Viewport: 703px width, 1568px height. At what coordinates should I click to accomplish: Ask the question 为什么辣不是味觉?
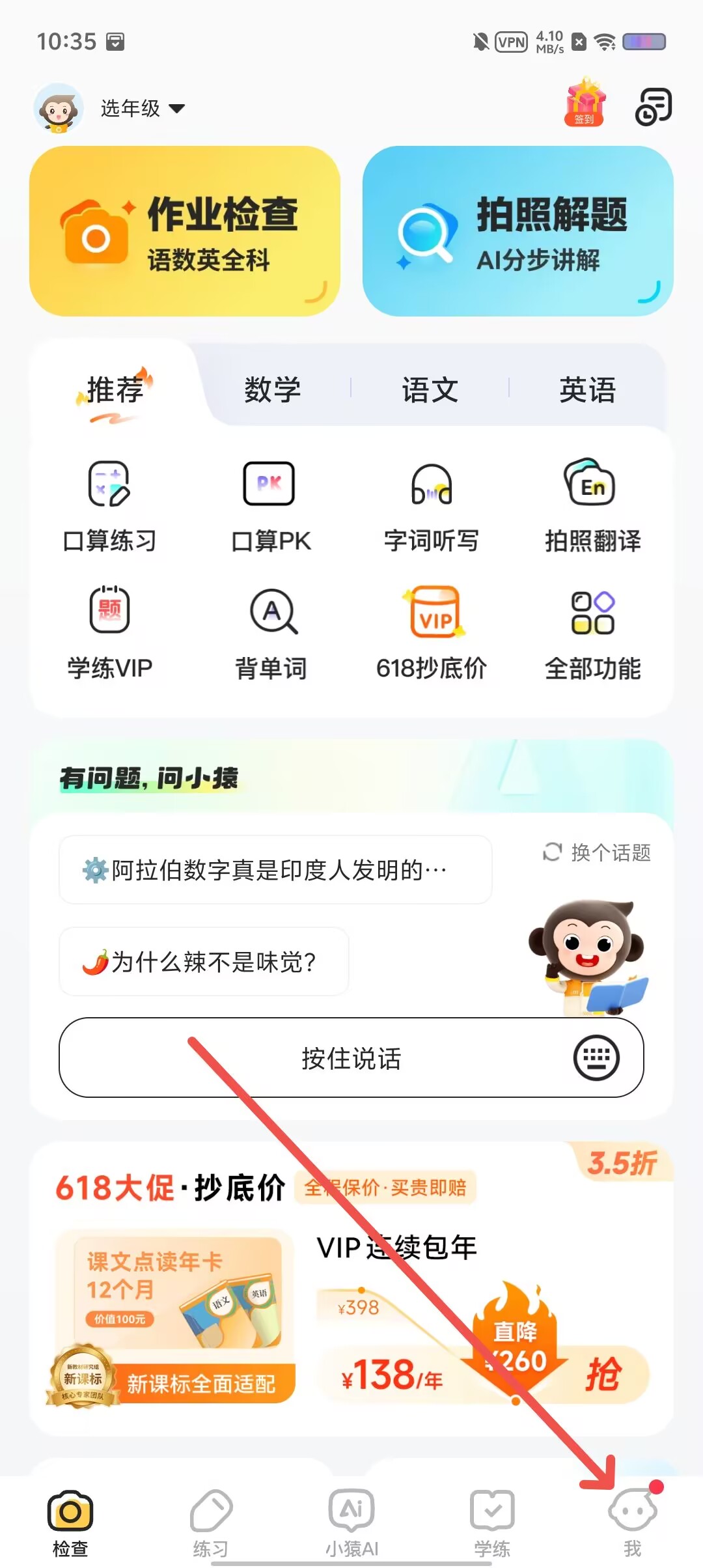(204, 961)
